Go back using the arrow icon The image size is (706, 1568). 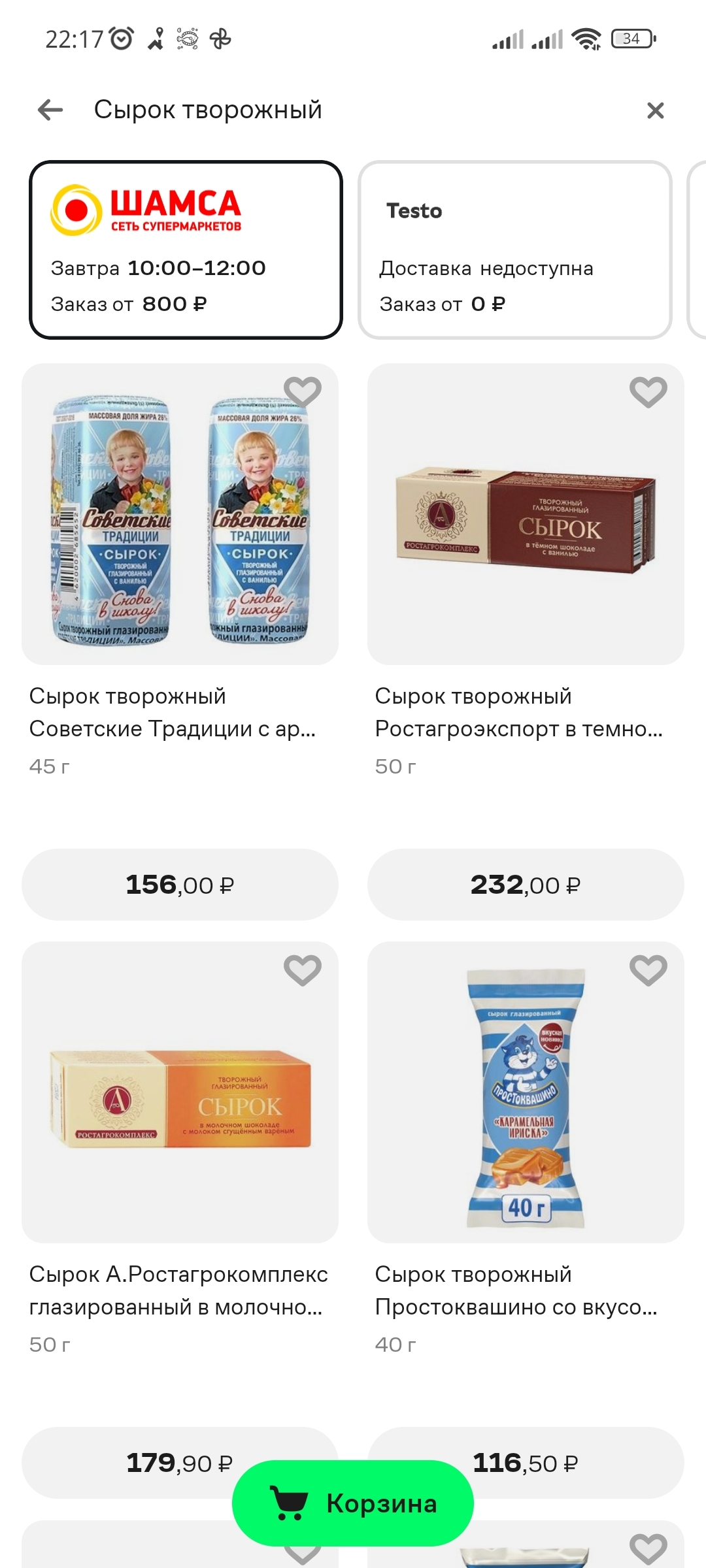click(50, 110)
